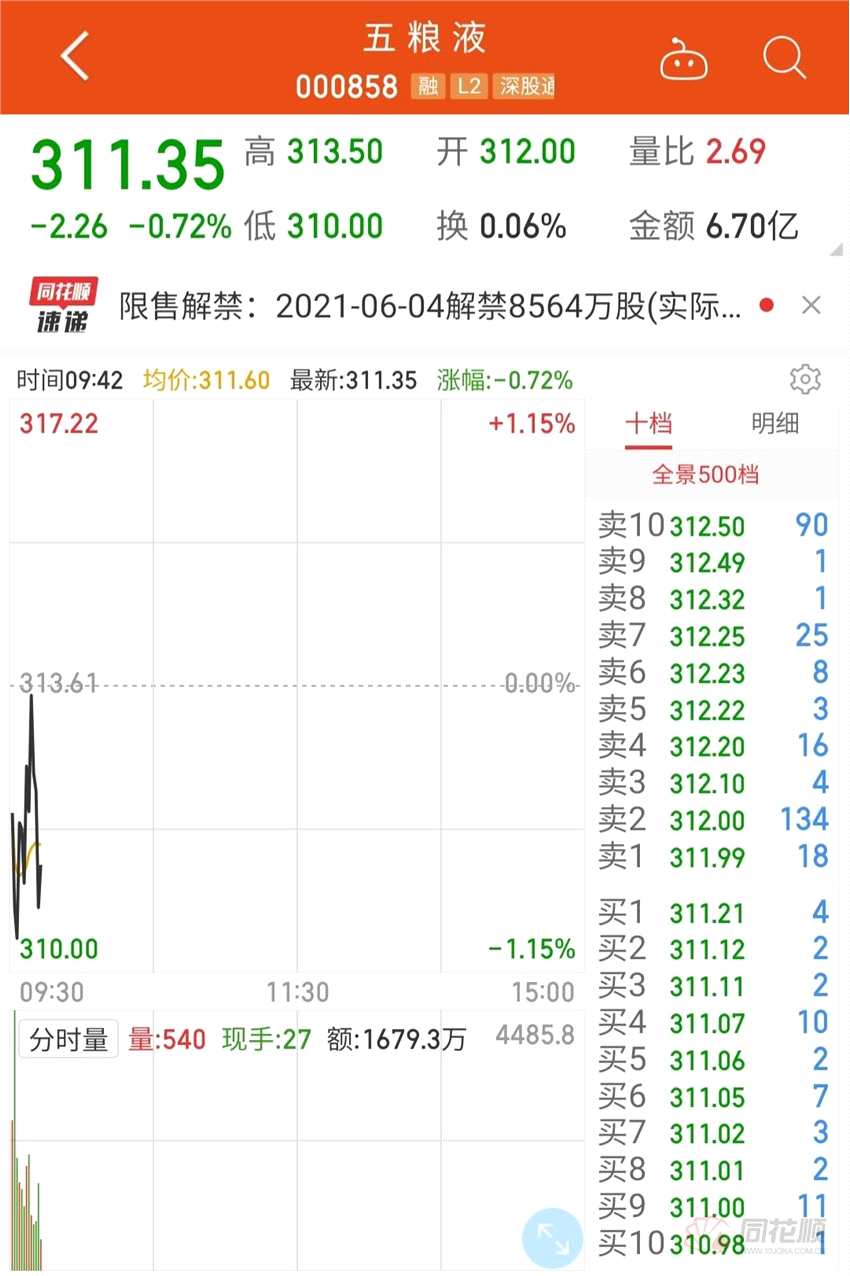Dismiss the 限售解禁 news banner
The width and height of the screenshot is (850, 1276).
pos(811,306)
